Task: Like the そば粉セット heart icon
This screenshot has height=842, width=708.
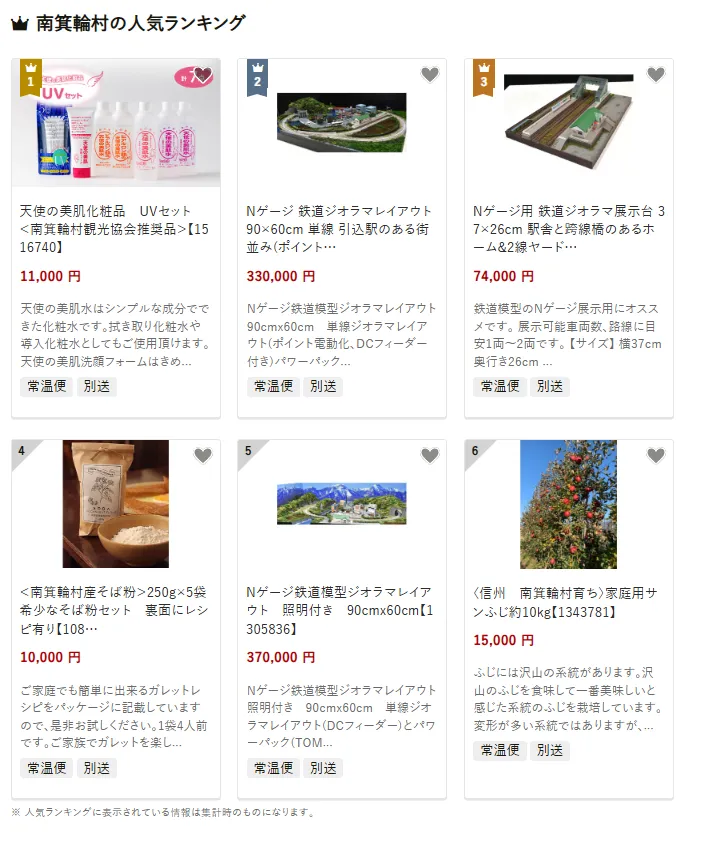Action: (203, 456)
